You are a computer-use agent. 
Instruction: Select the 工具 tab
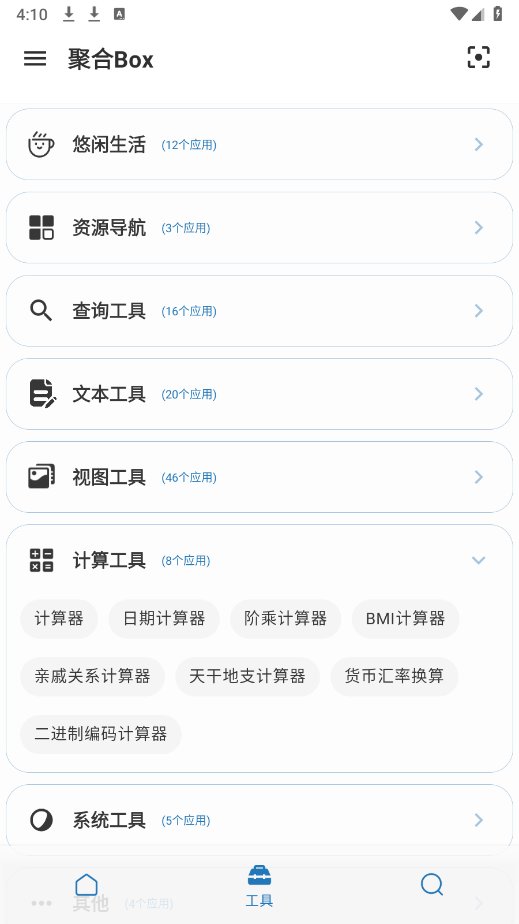pos(259,886)
